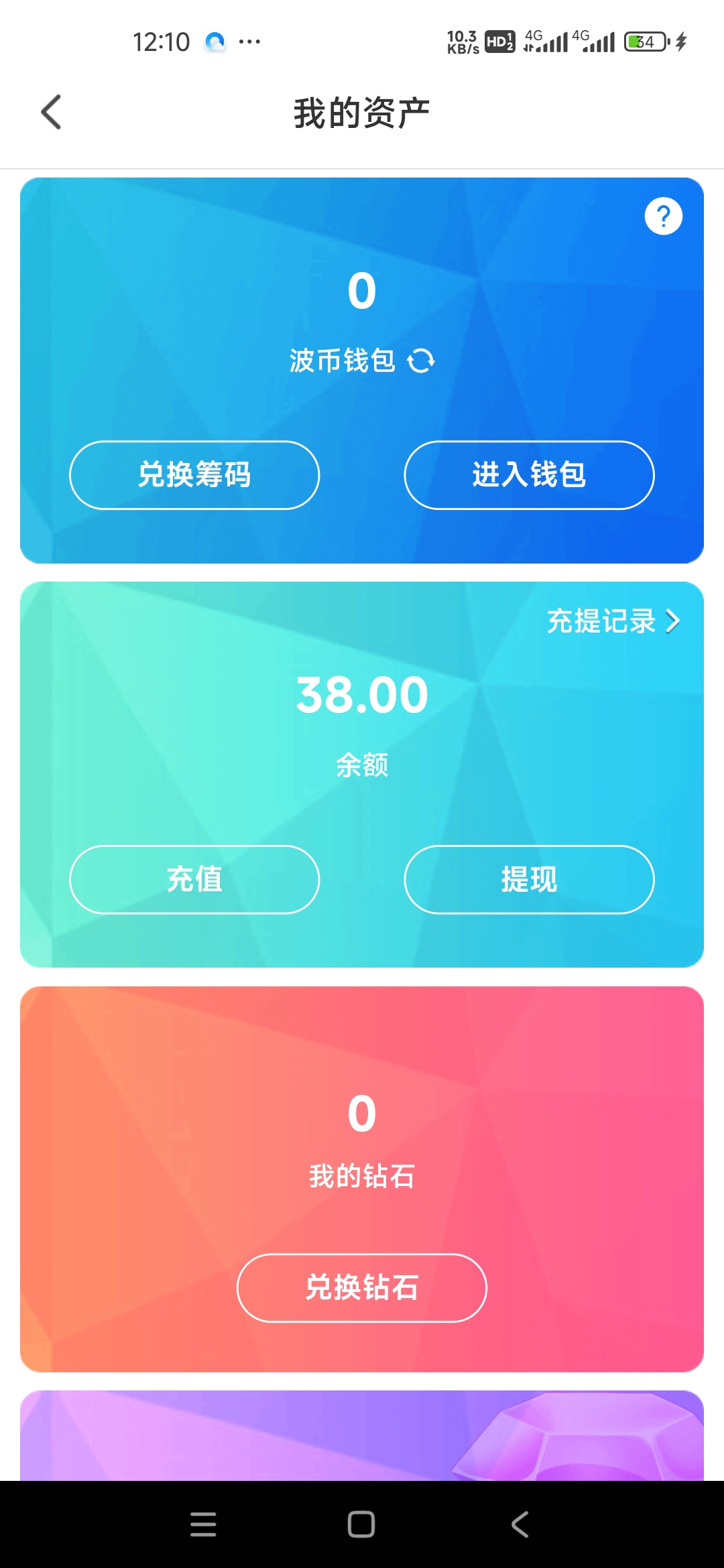Choose 提现 to withdraw funds
The height and width of the screenshot is (1568, 724).
tap(529, 880)
